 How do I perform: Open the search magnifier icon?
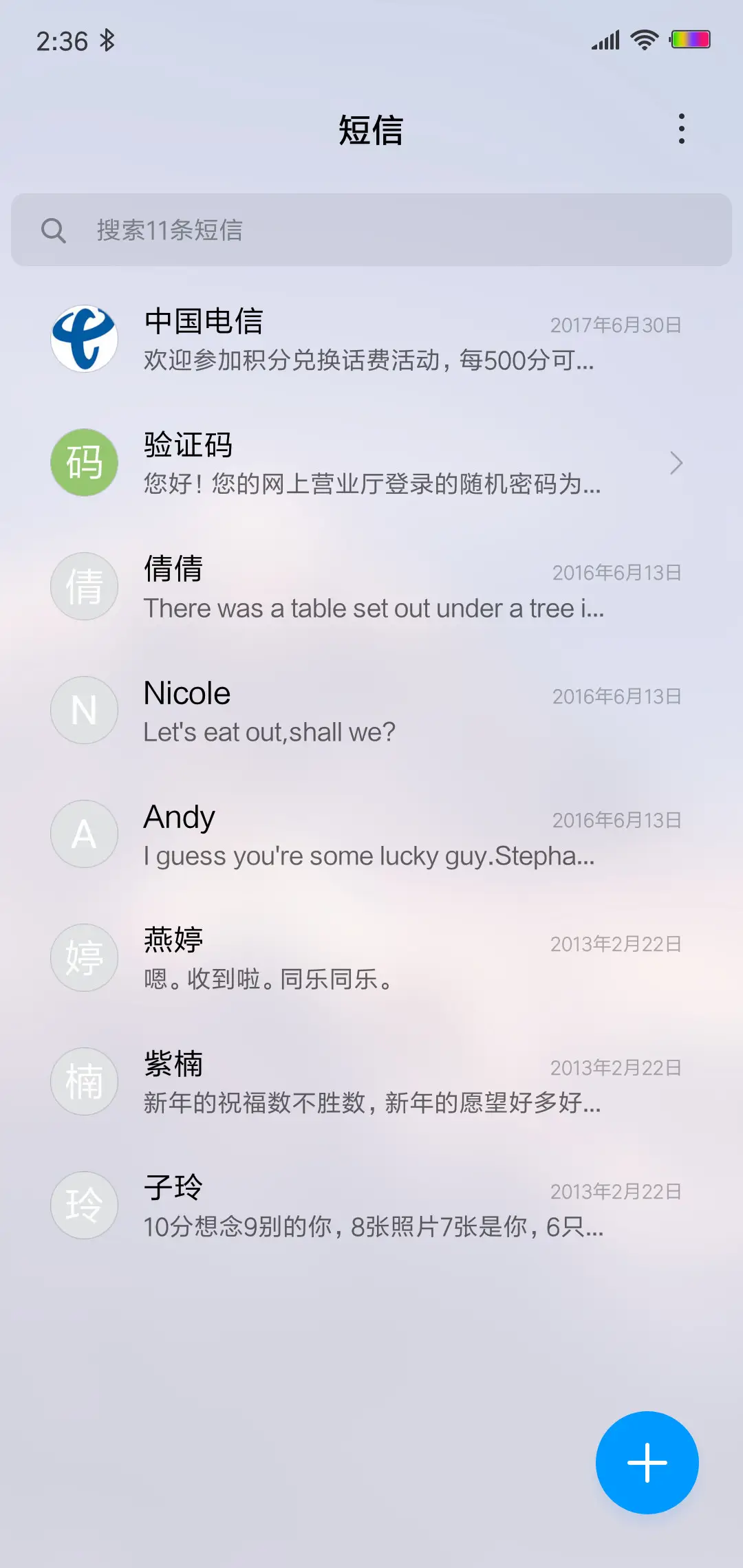(x=55, y=230)
